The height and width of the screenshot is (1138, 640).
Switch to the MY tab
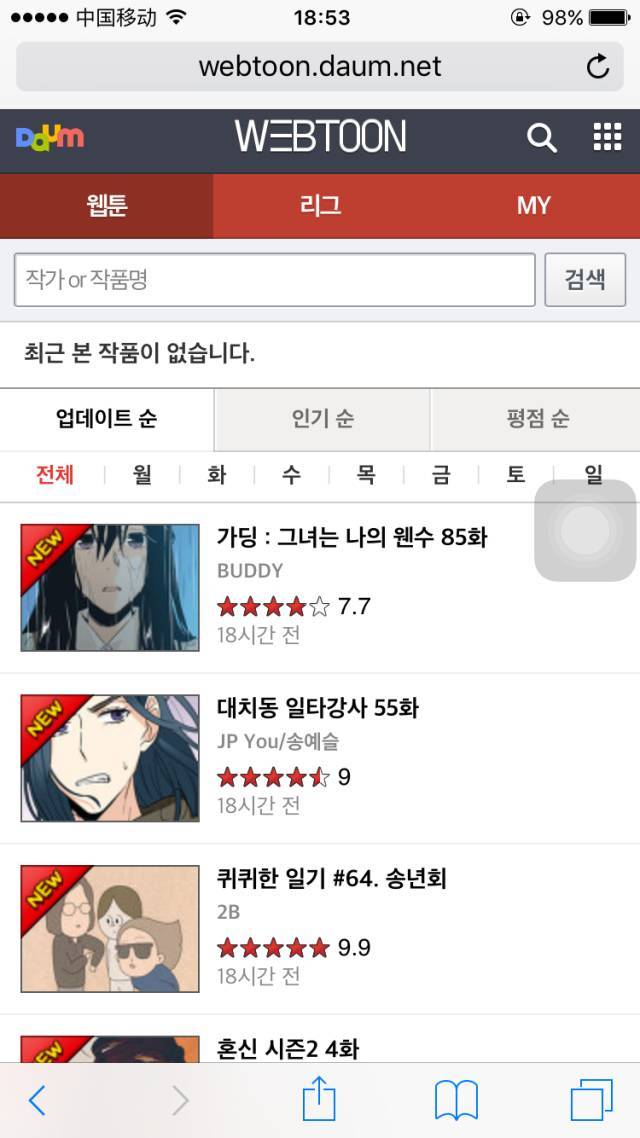(x=534, y=206)
